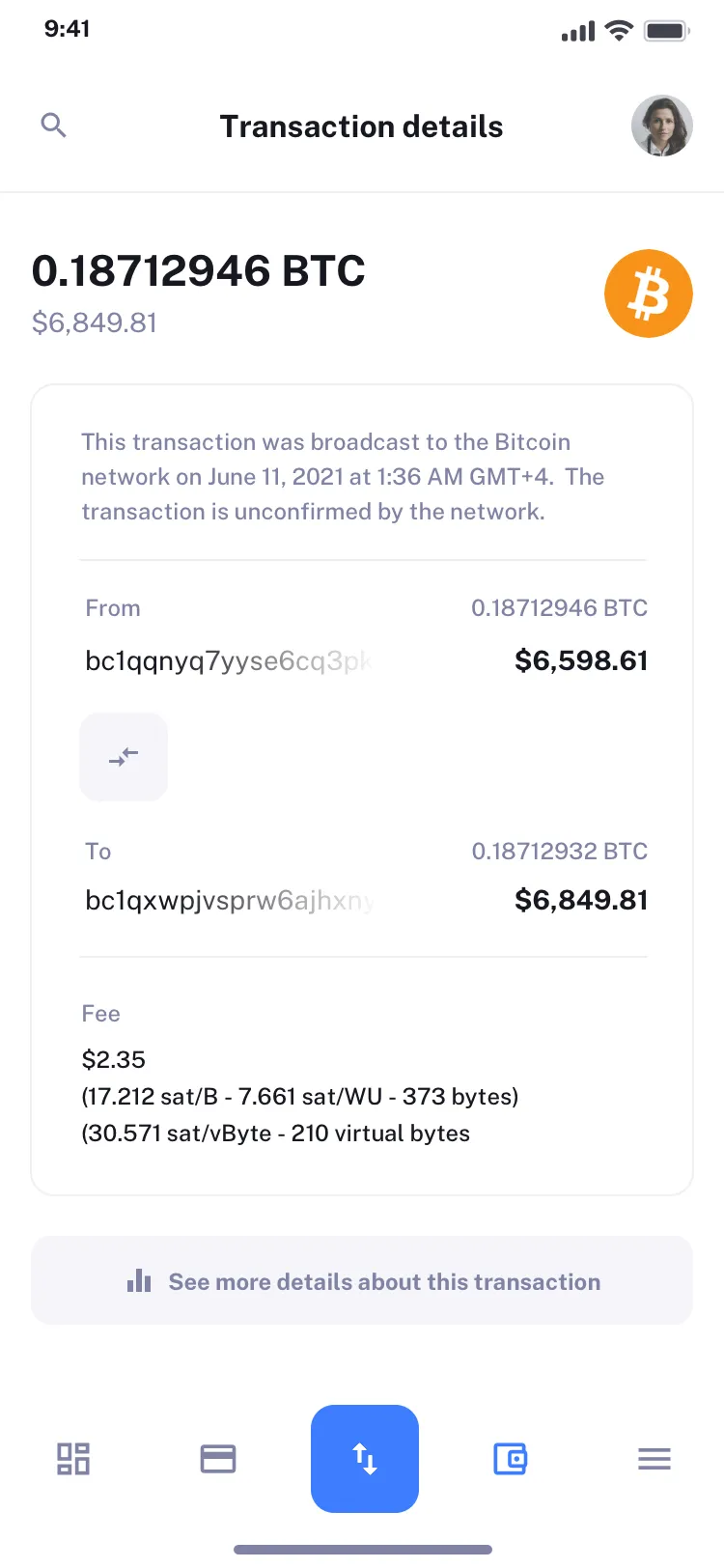This screenshot has width=724, height=1568.
Task: Tap the battery indicator in status bar
Action: [x=667, y=30]
